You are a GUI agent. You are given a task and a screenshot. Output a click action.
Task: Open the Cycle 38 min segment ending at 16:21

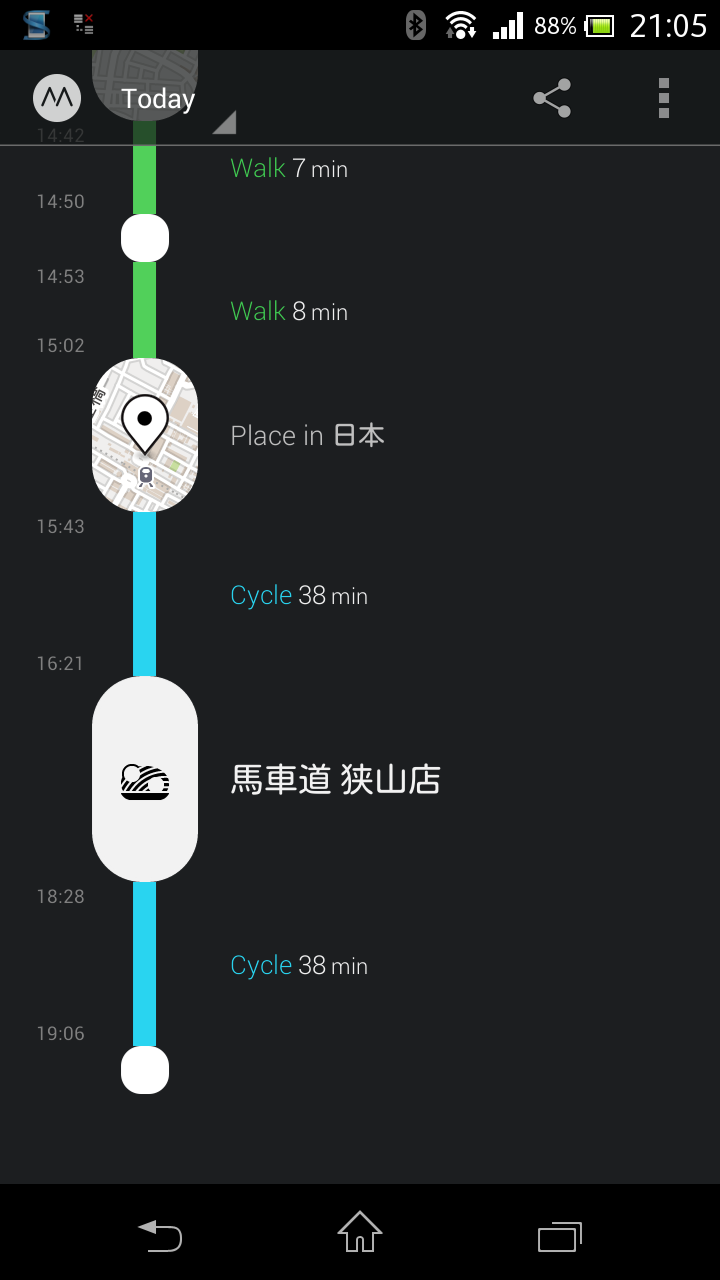[299, 595]
